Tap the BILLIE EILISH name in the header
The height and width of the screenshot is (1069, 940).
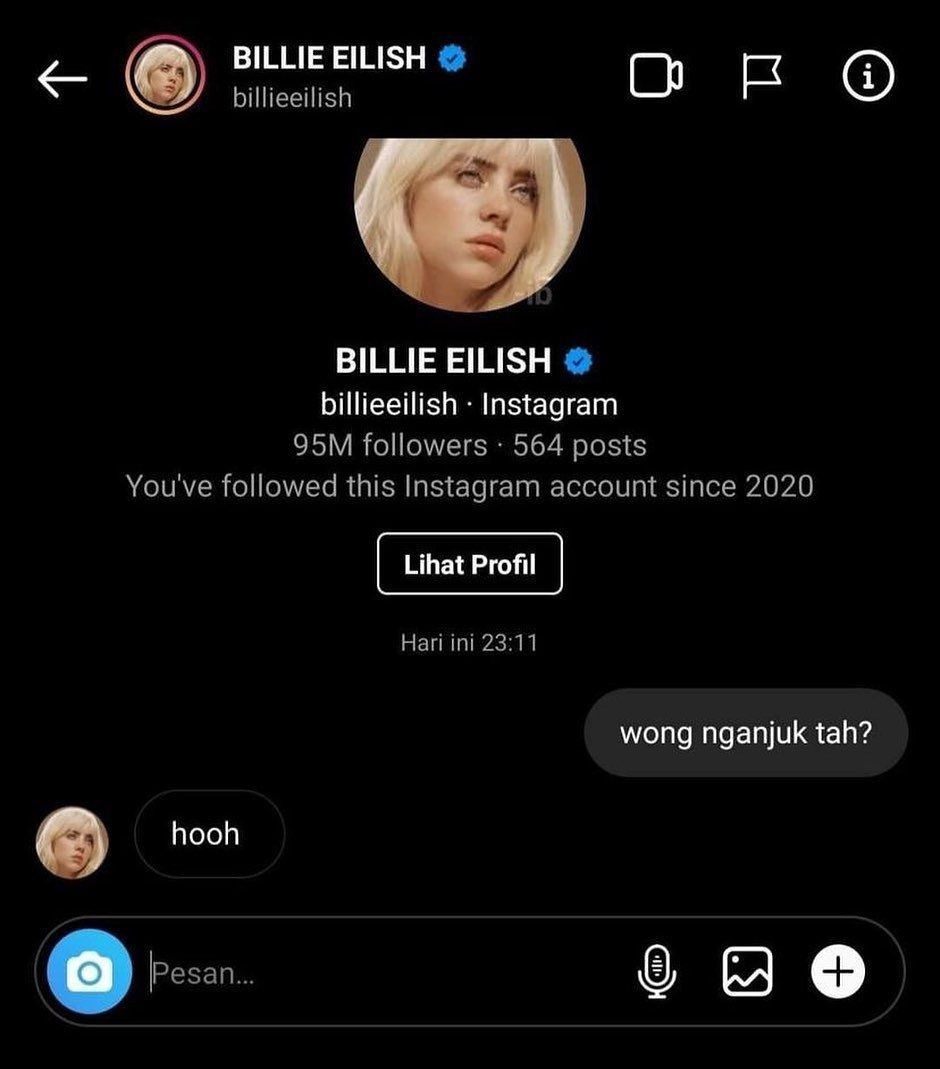point(330,57)
